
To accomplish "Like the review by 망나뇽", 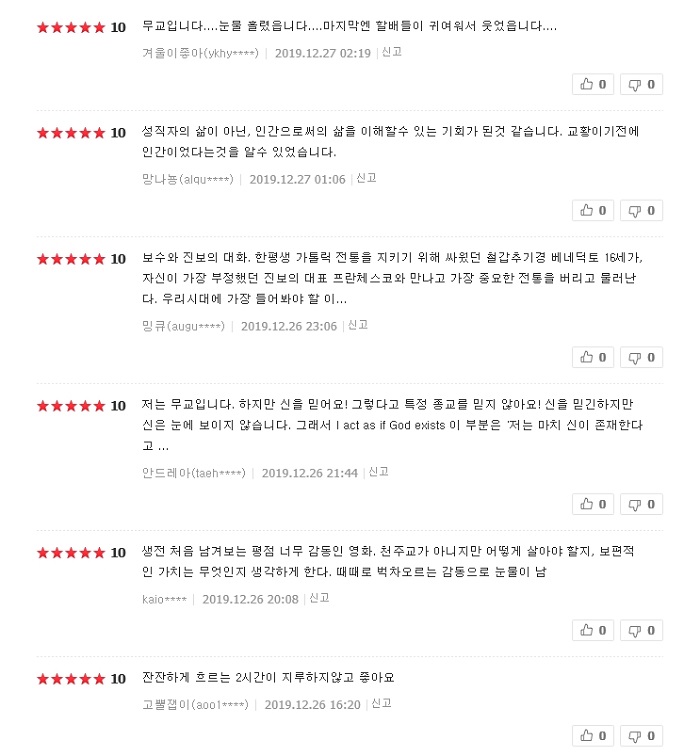I will coord(592,210).
